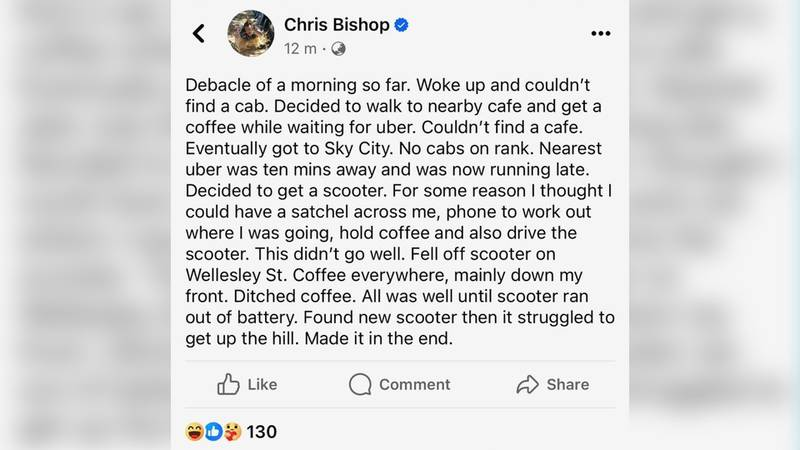Open Chris Bishop's profile picture
800x450 pixels.
(251, 33)
